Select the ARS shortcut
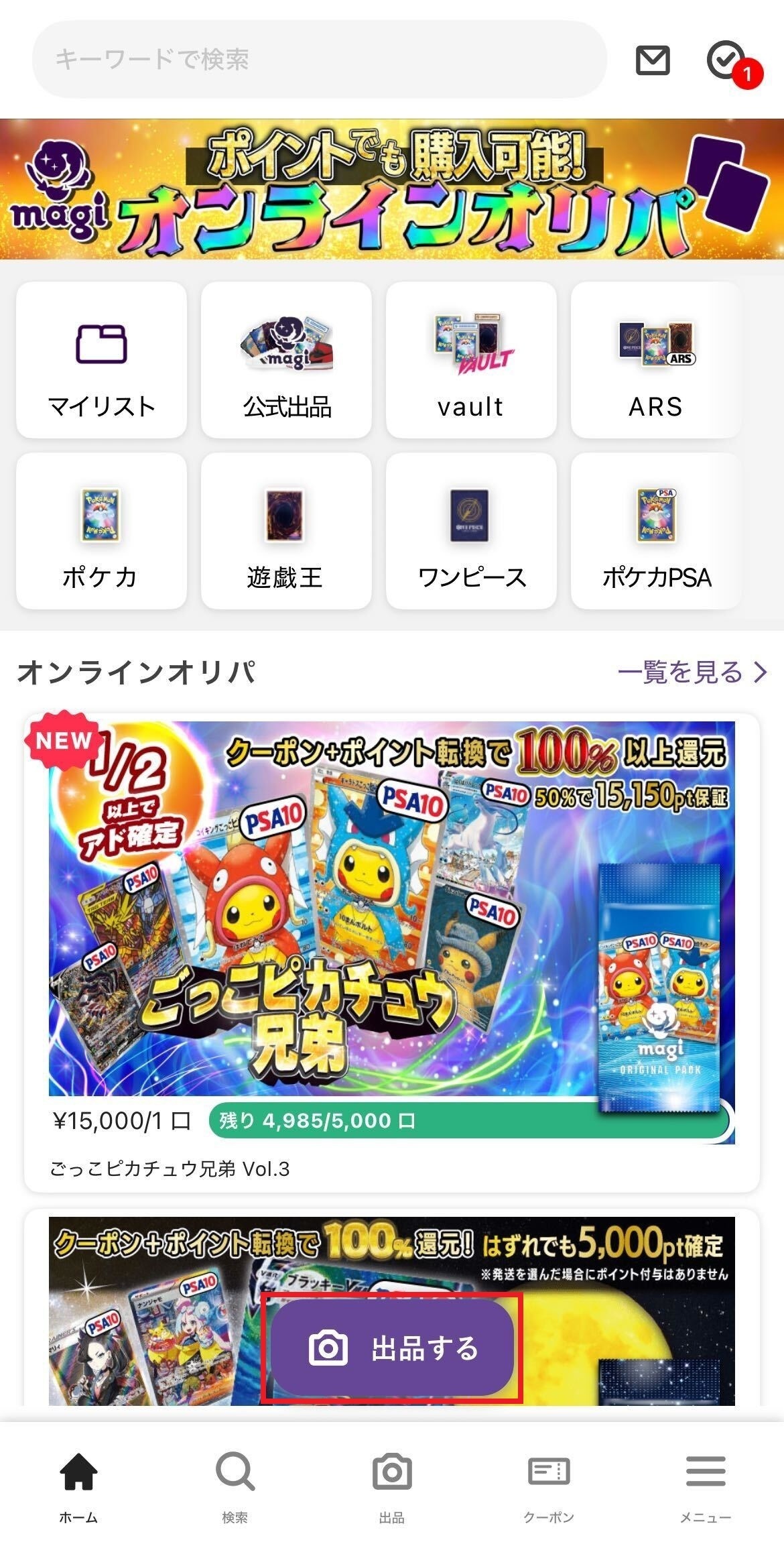Image resolution: width=784 pixels, height=1544 pixels. (x=656, y=360)
